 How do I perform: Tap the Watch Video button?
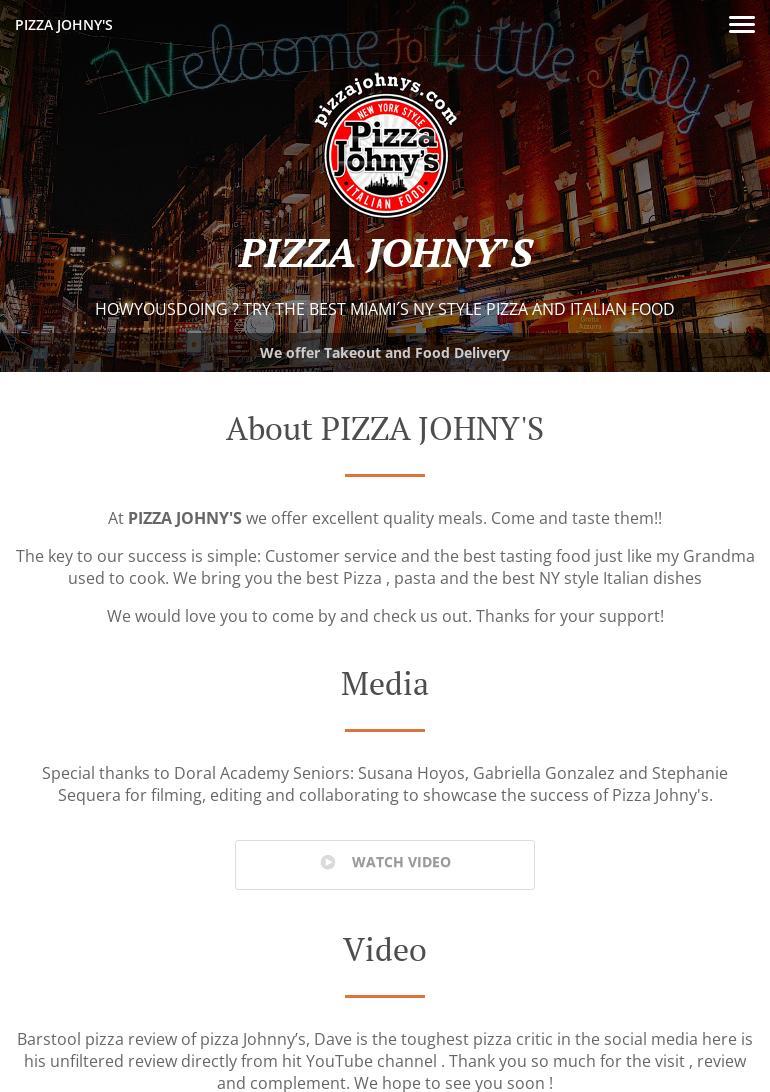385,864
